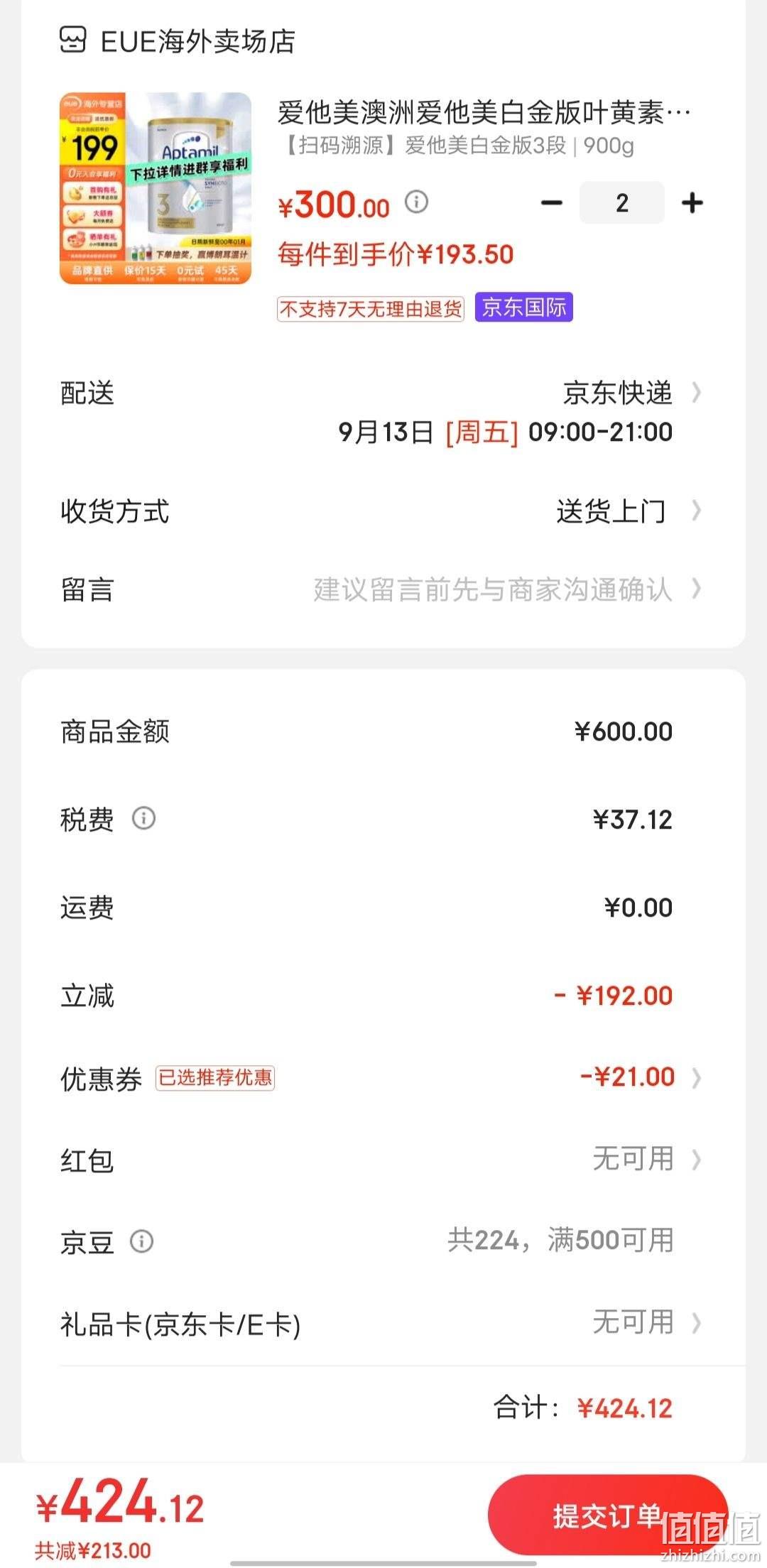Image resolution: width=767 pixels, height=1568 pixels.
Task: Open the 配送 delivery time row
Action: (383, 412)
